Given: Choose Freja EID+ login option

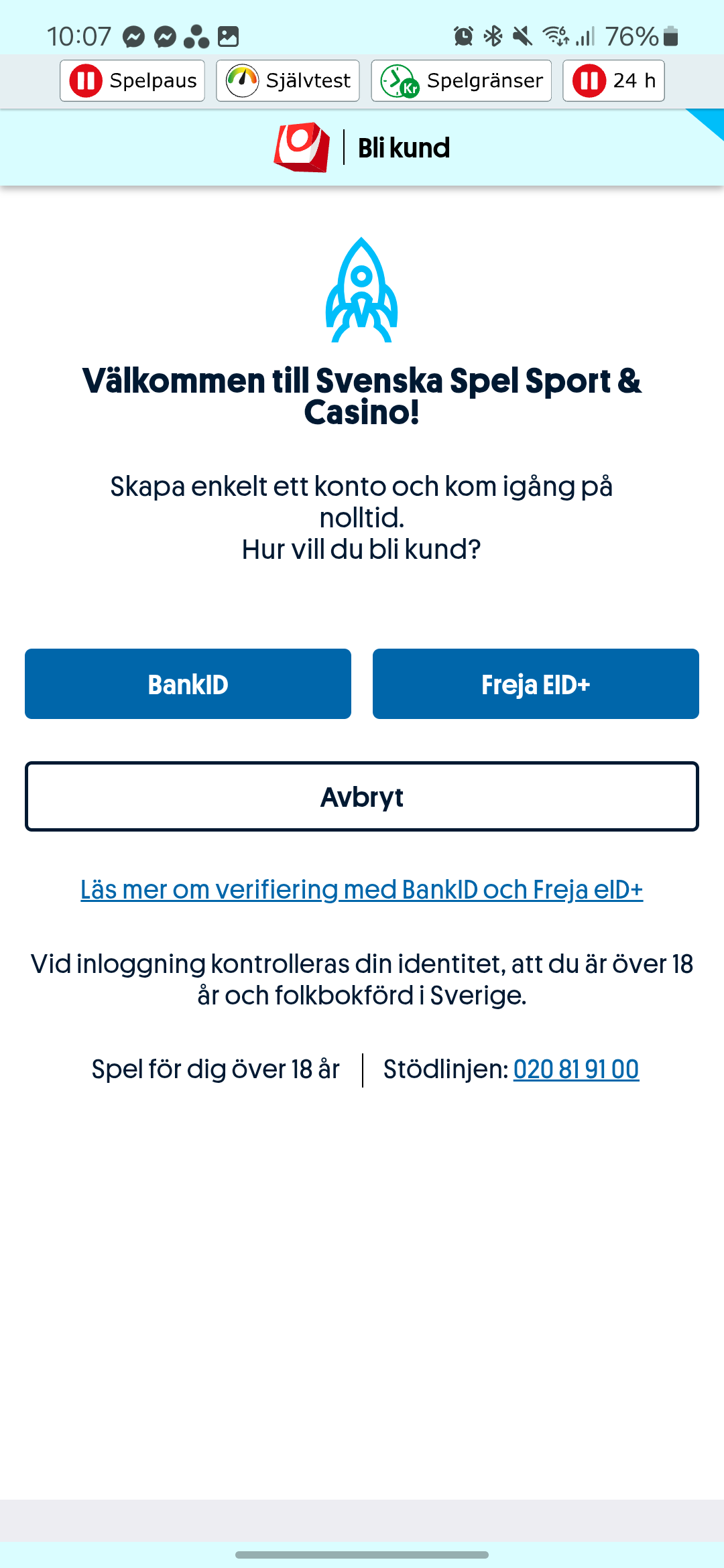Looking at the screenshot, I should 535,683.
